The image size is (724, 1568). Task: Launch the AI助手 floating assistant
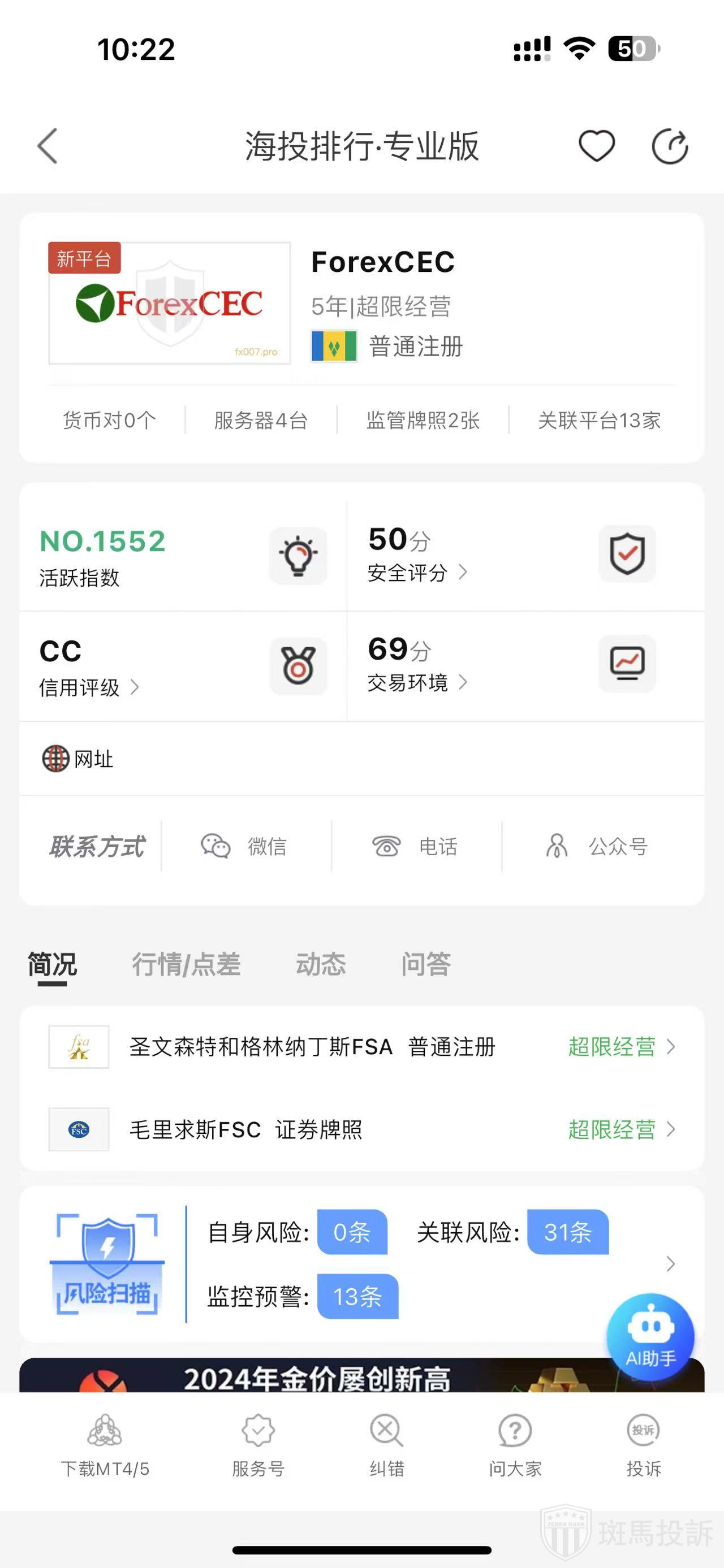(650, 1337)
